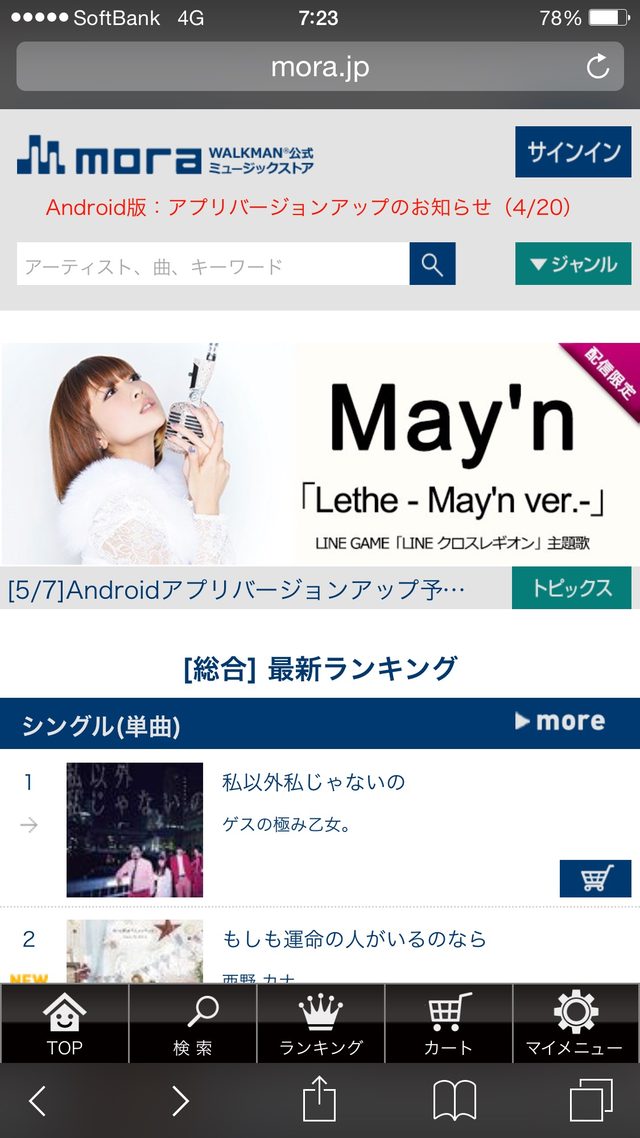Open the Android app update notice link
The image size is (640, 1138).
coord(308,207)
